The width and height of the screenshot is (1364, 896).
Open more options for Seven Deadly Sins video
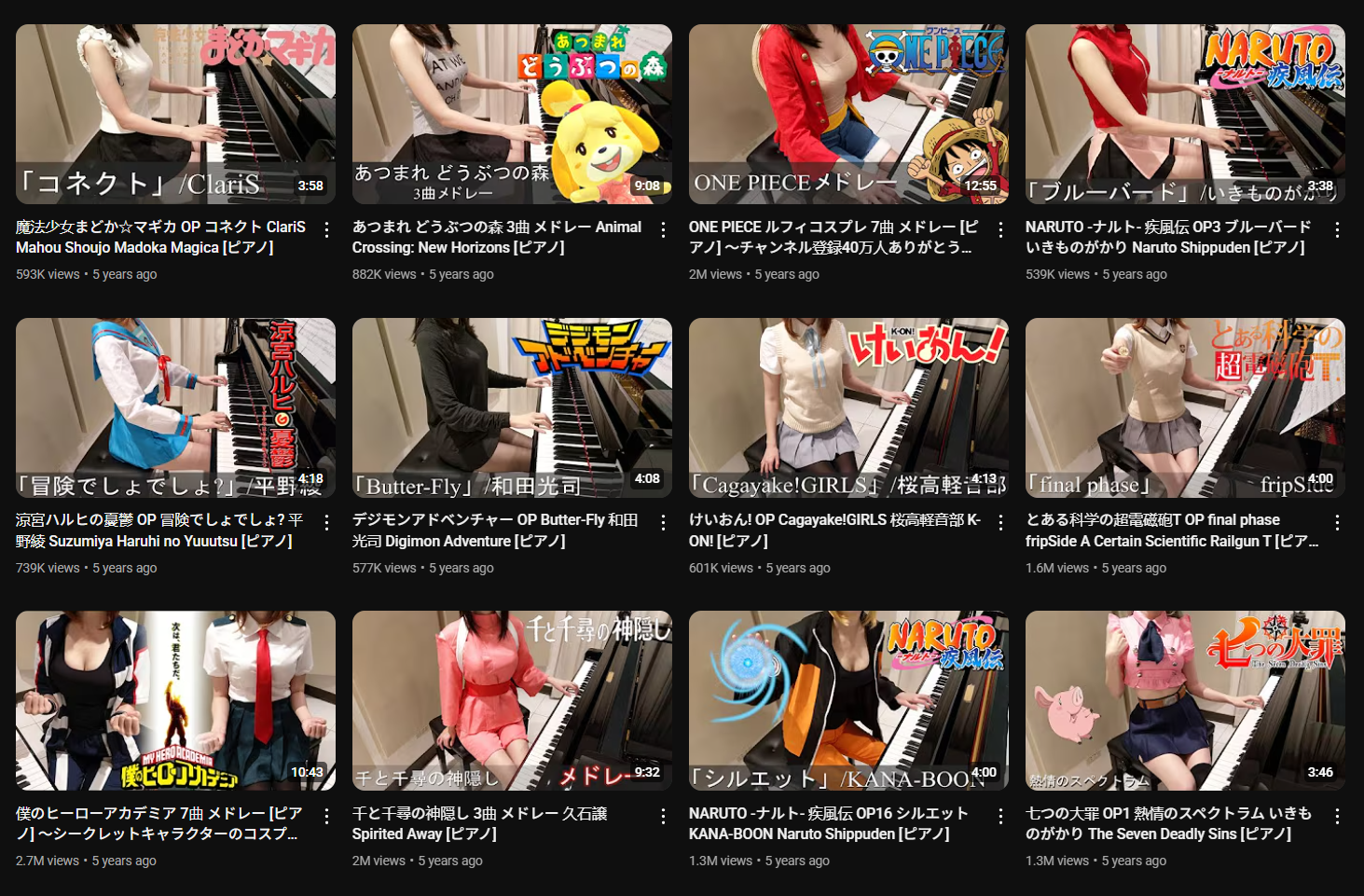coord(1337,816)
